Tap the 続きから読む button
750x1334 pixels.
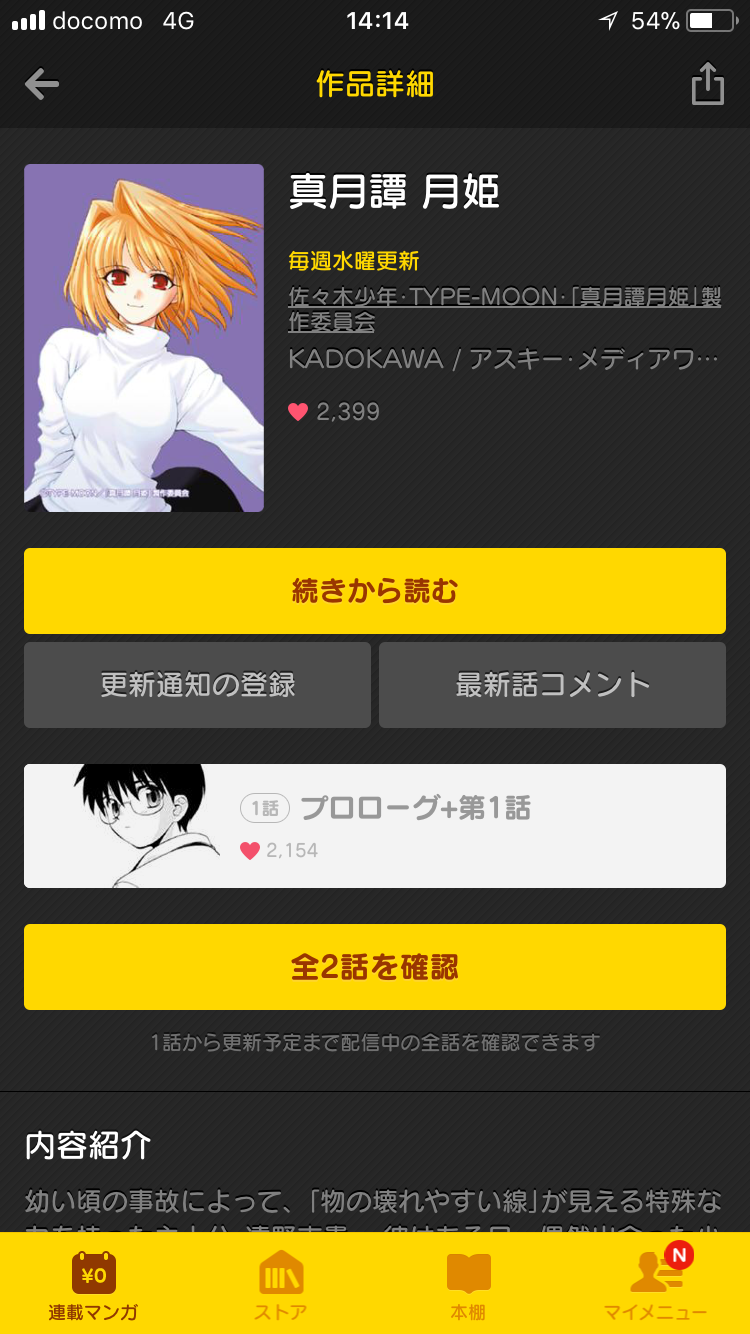(375, 591)
